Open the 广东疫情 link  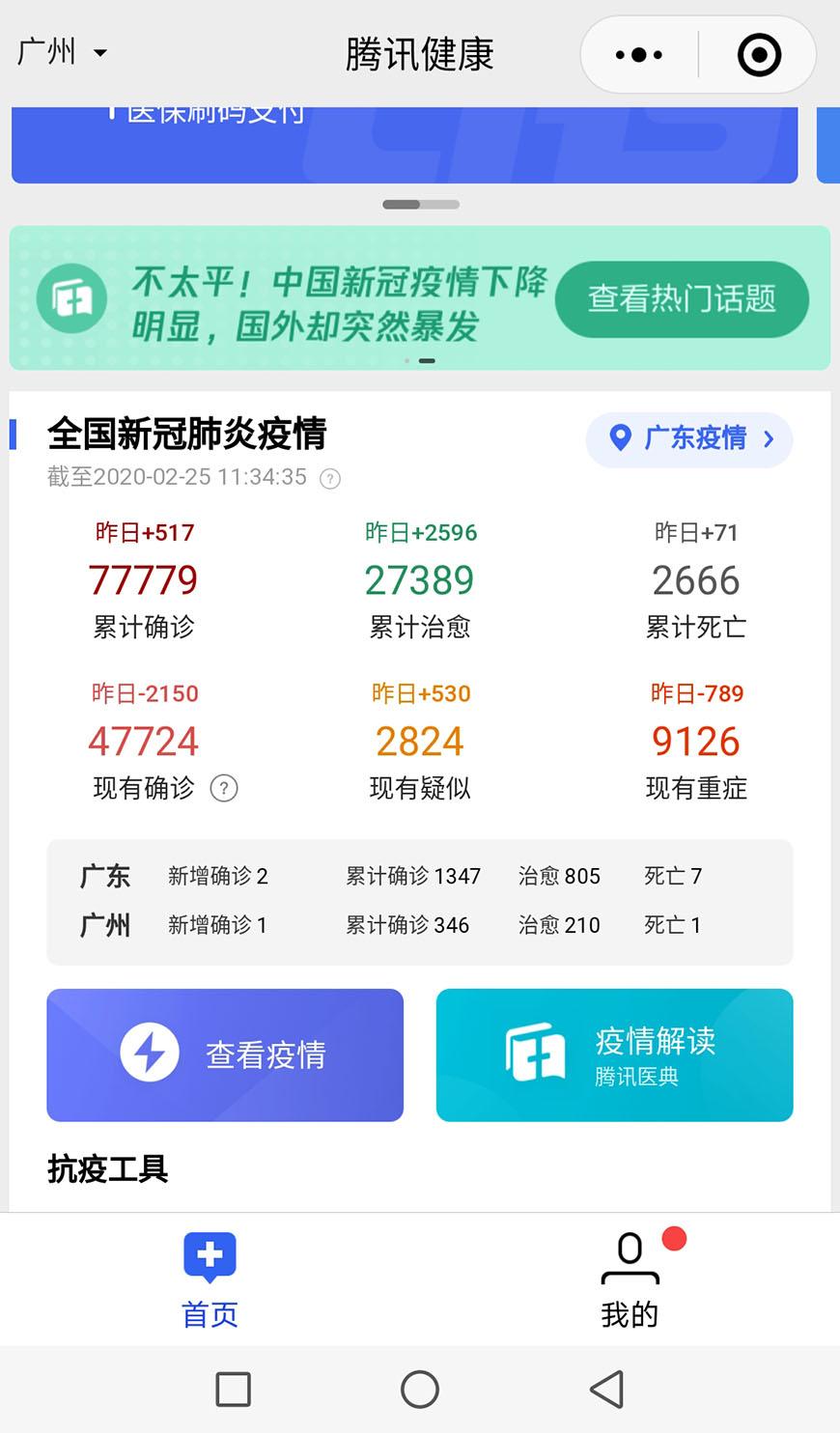689,439
